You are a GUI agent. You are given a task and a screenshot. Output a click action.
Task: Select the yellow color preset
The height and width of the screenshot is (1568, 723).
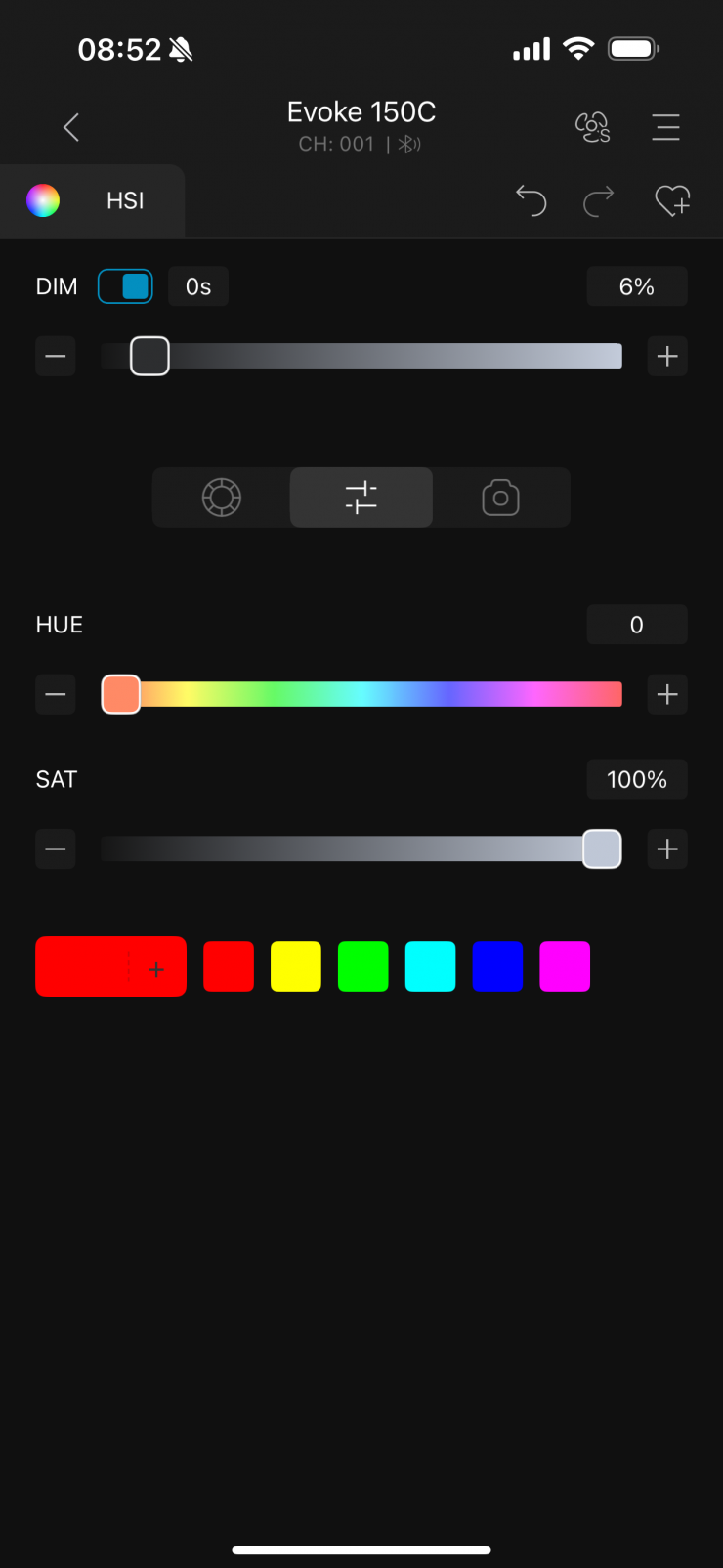coord(296,968)
